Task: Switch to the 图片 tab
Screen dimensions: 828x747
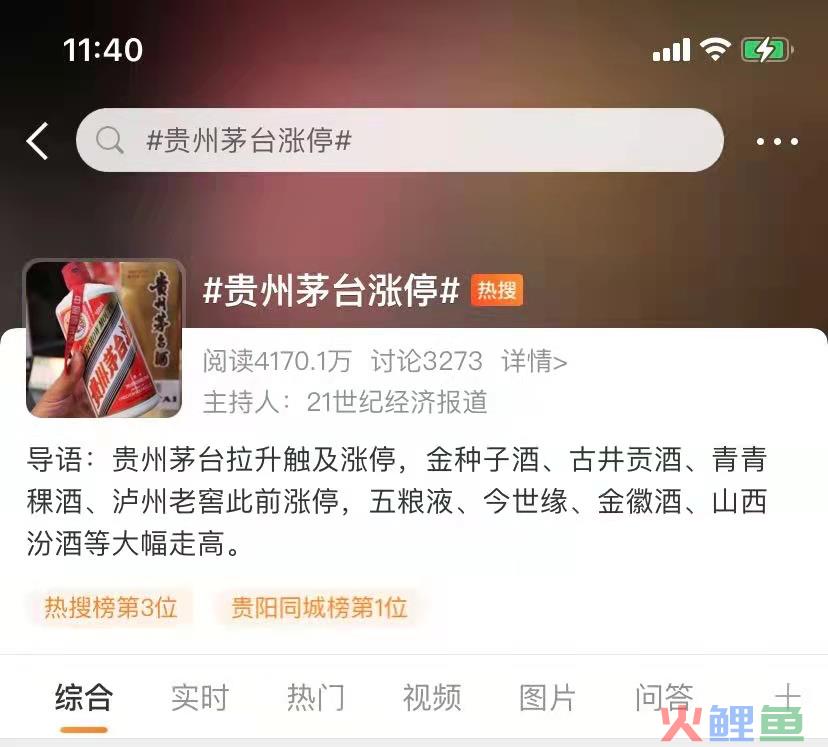Action: click(548, 697)
